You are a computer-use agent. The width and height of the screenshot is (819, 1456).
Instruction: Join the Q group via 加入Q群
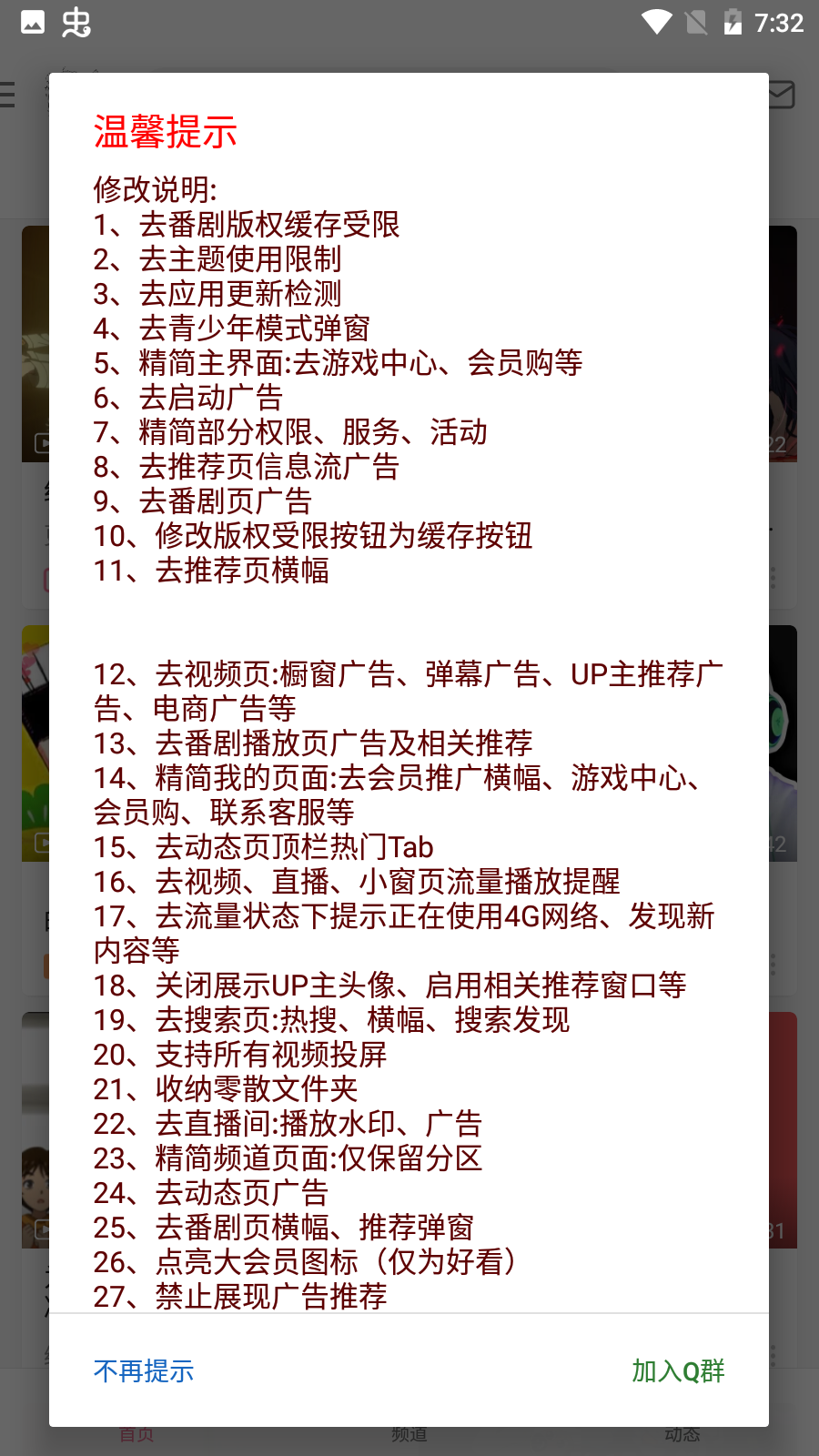pos(678,1370)
